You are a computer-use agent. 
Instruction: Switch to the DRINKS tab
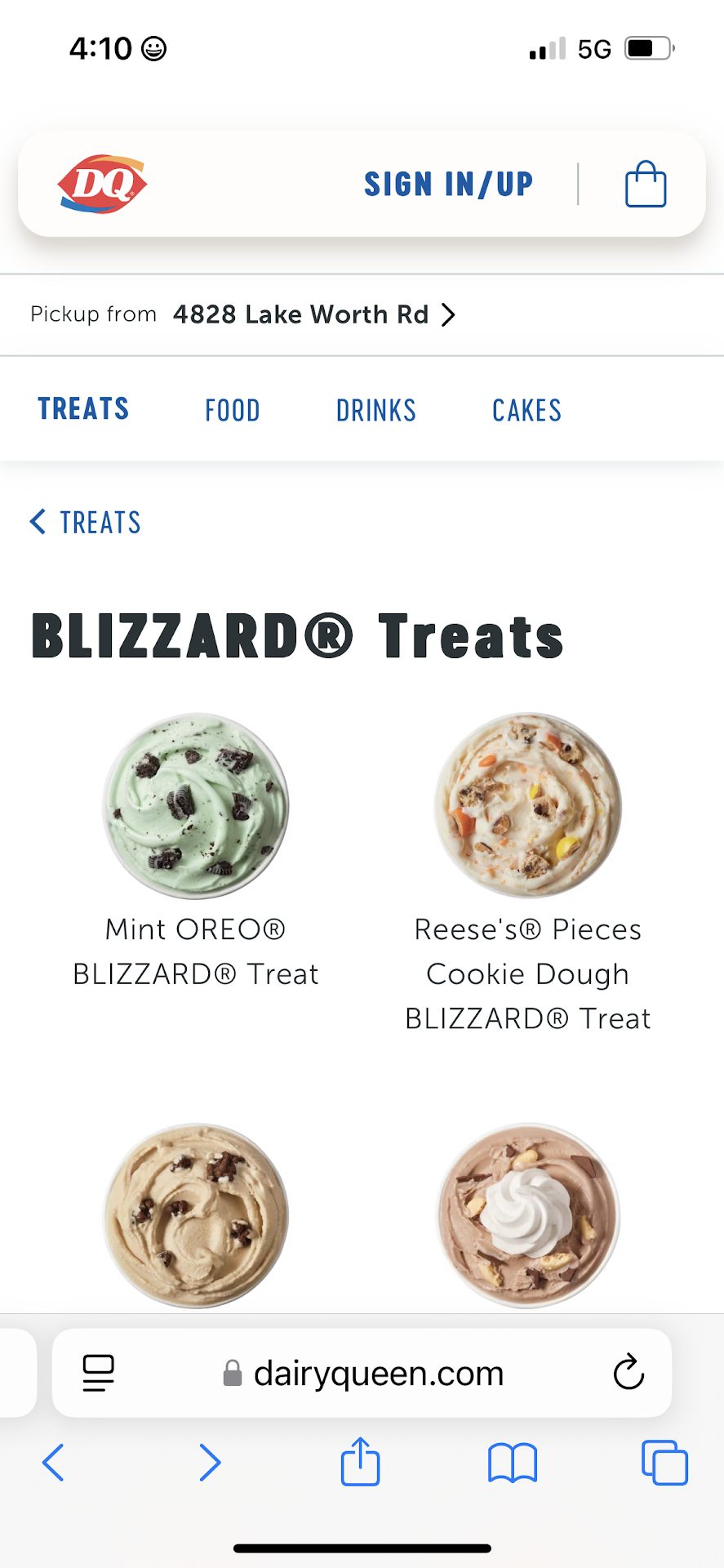[x=376, y=410]
